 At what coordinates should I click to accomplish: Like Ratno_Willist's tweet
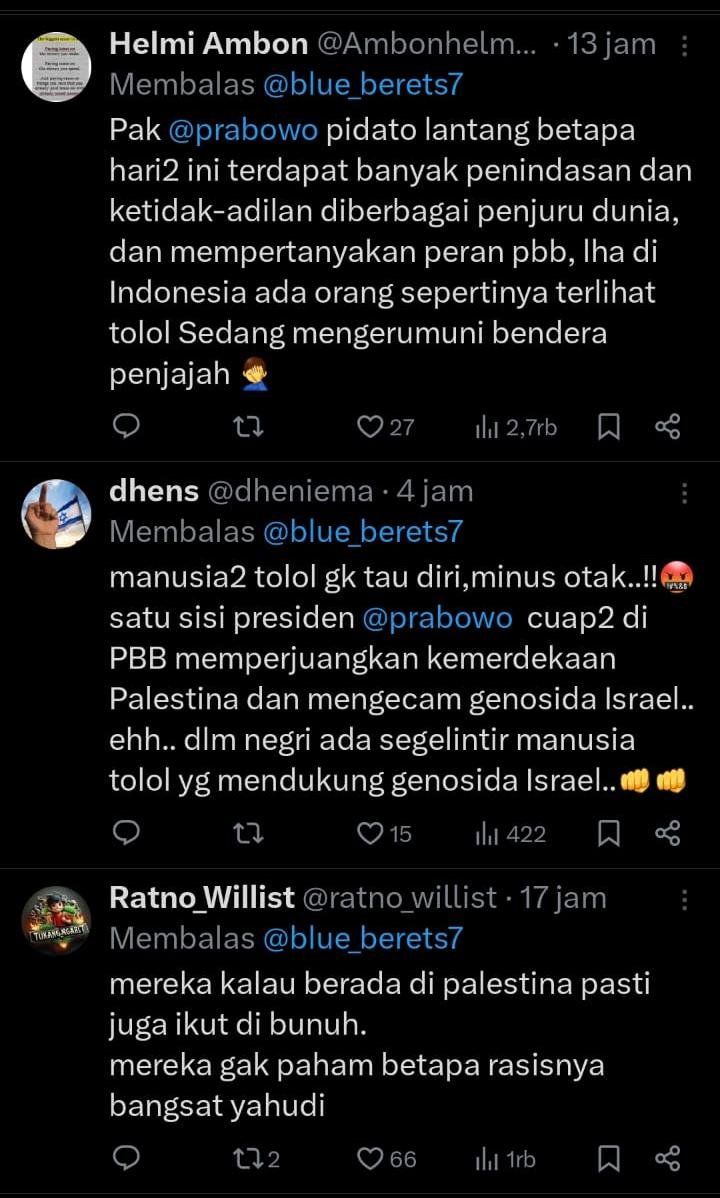[373, 1159]
